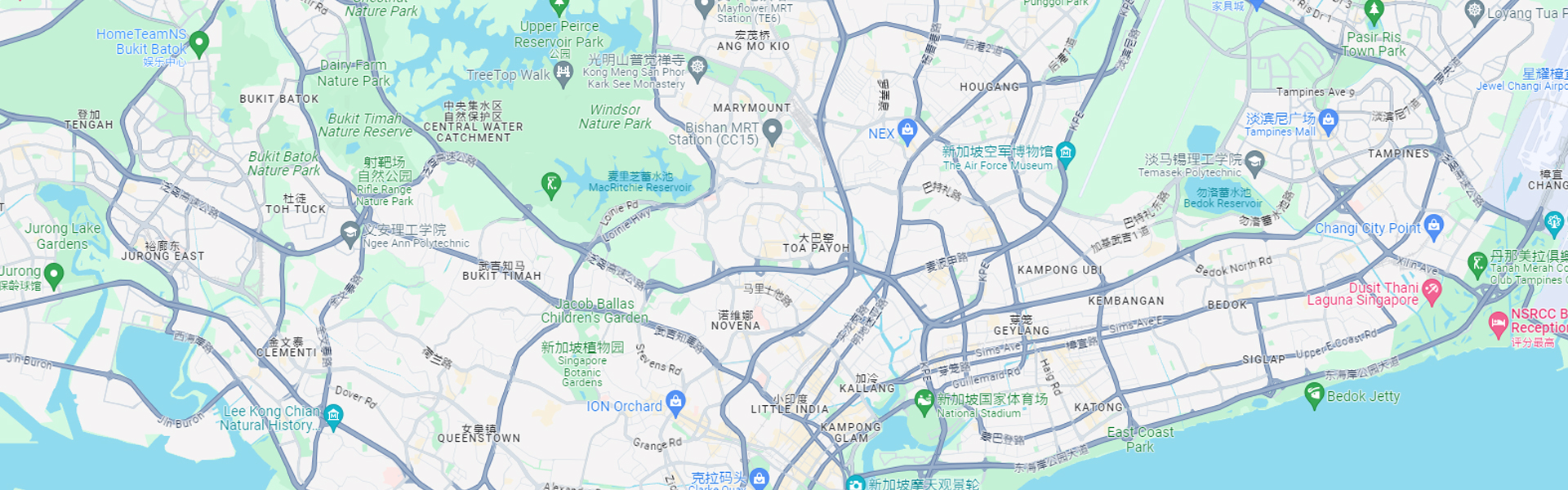This screenshot has width=1568, height=490.
Task: Tap the golf pin beside MacRitchie Reservoir
Action: 551,184
